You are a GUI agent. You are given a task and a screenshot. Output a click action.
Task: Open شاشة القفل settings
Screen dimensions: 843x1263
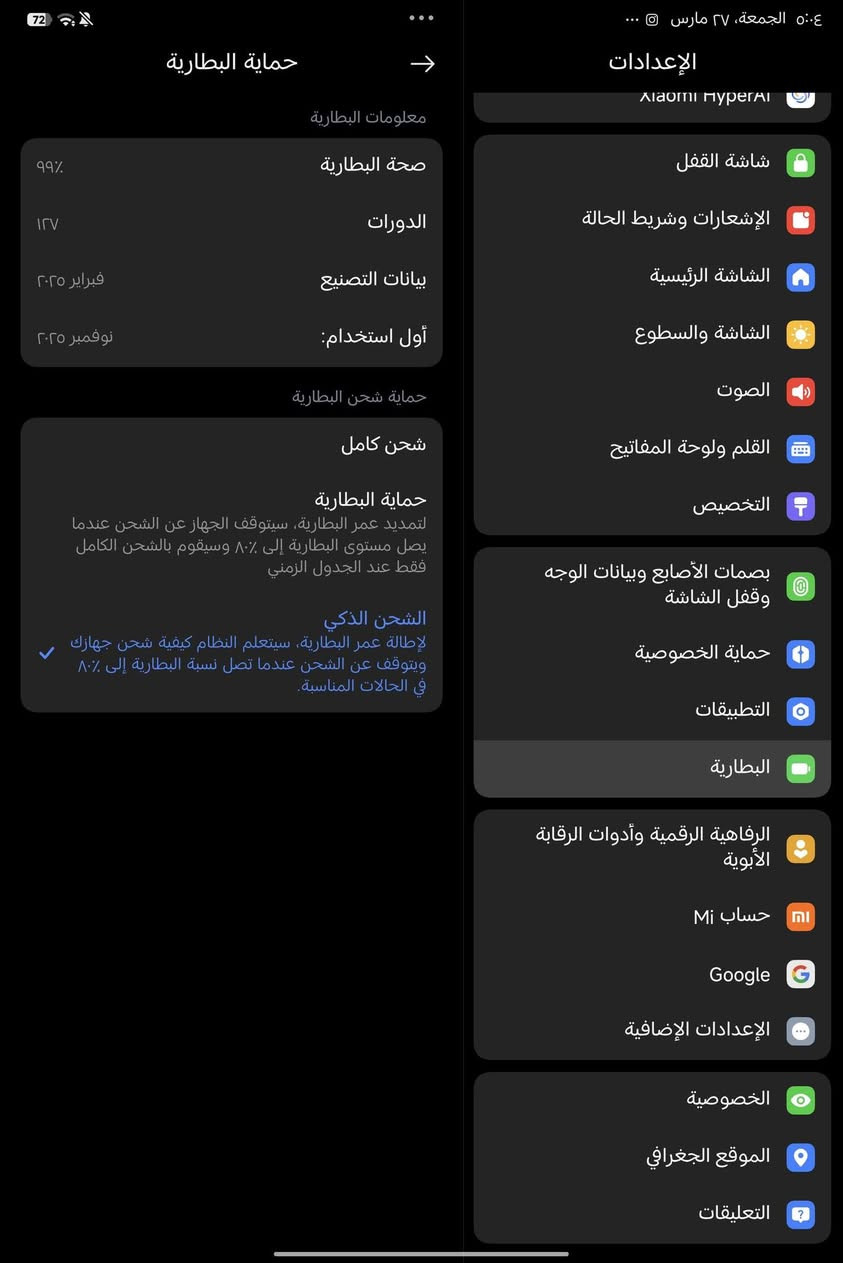pos(652,161)
